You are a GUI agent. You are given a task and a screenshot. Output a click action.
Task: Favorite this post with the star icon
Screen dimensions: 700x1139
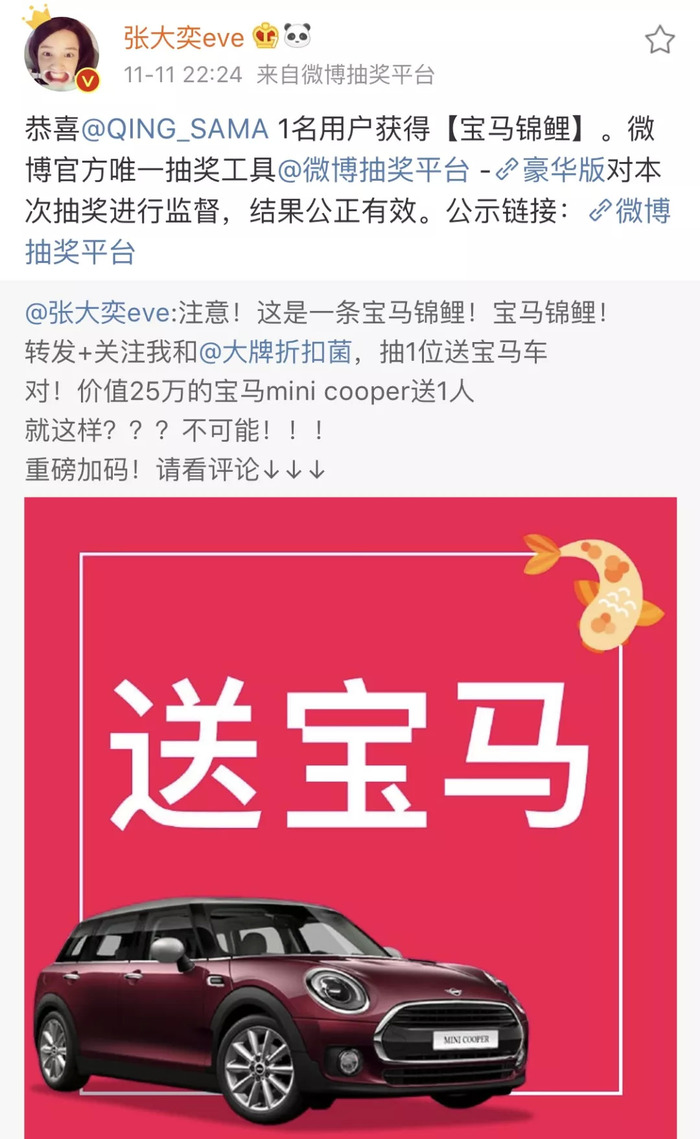(659, 40)
